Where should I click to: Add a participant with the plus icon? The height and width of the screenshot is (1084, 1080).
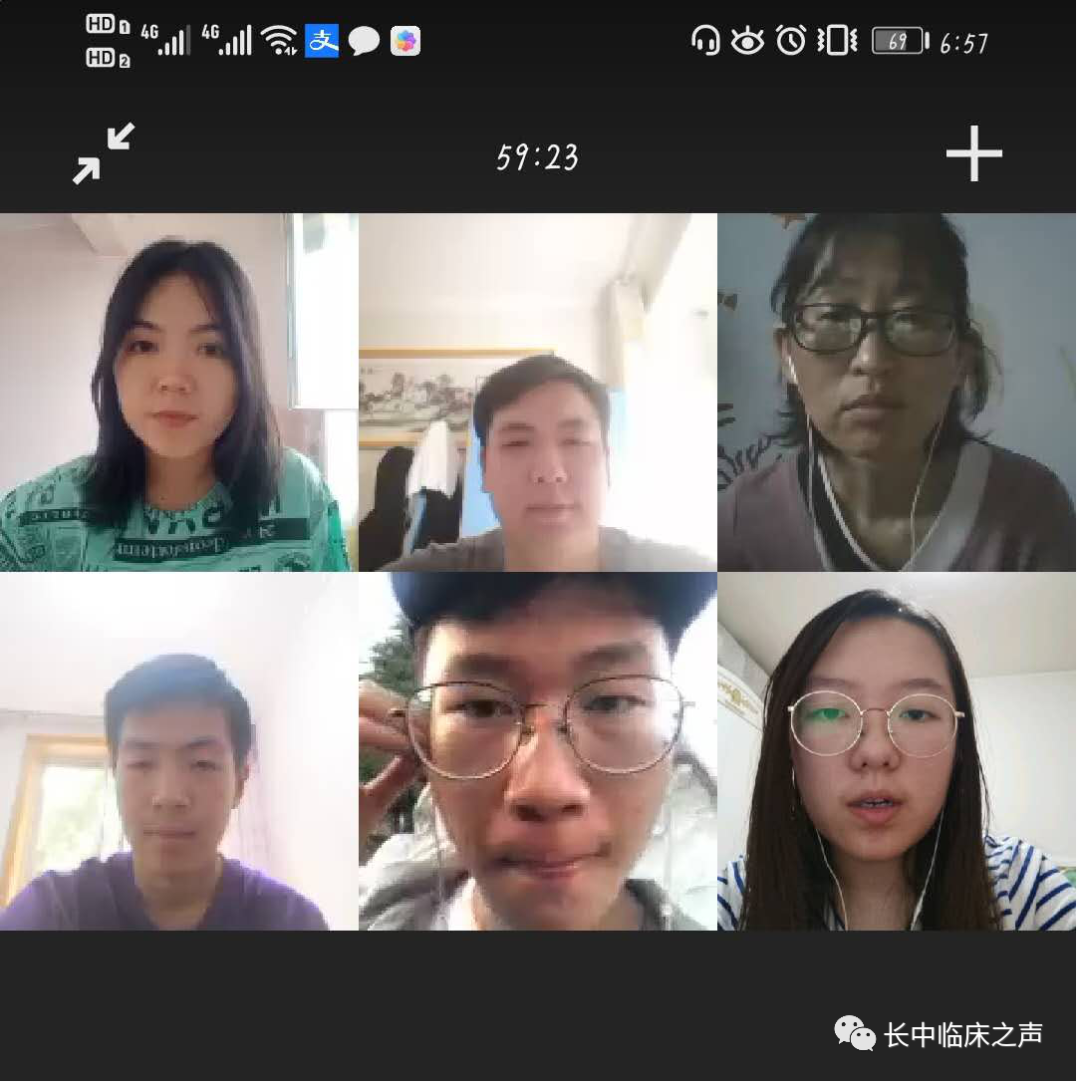pyautogui.click(x=973, y=154)
